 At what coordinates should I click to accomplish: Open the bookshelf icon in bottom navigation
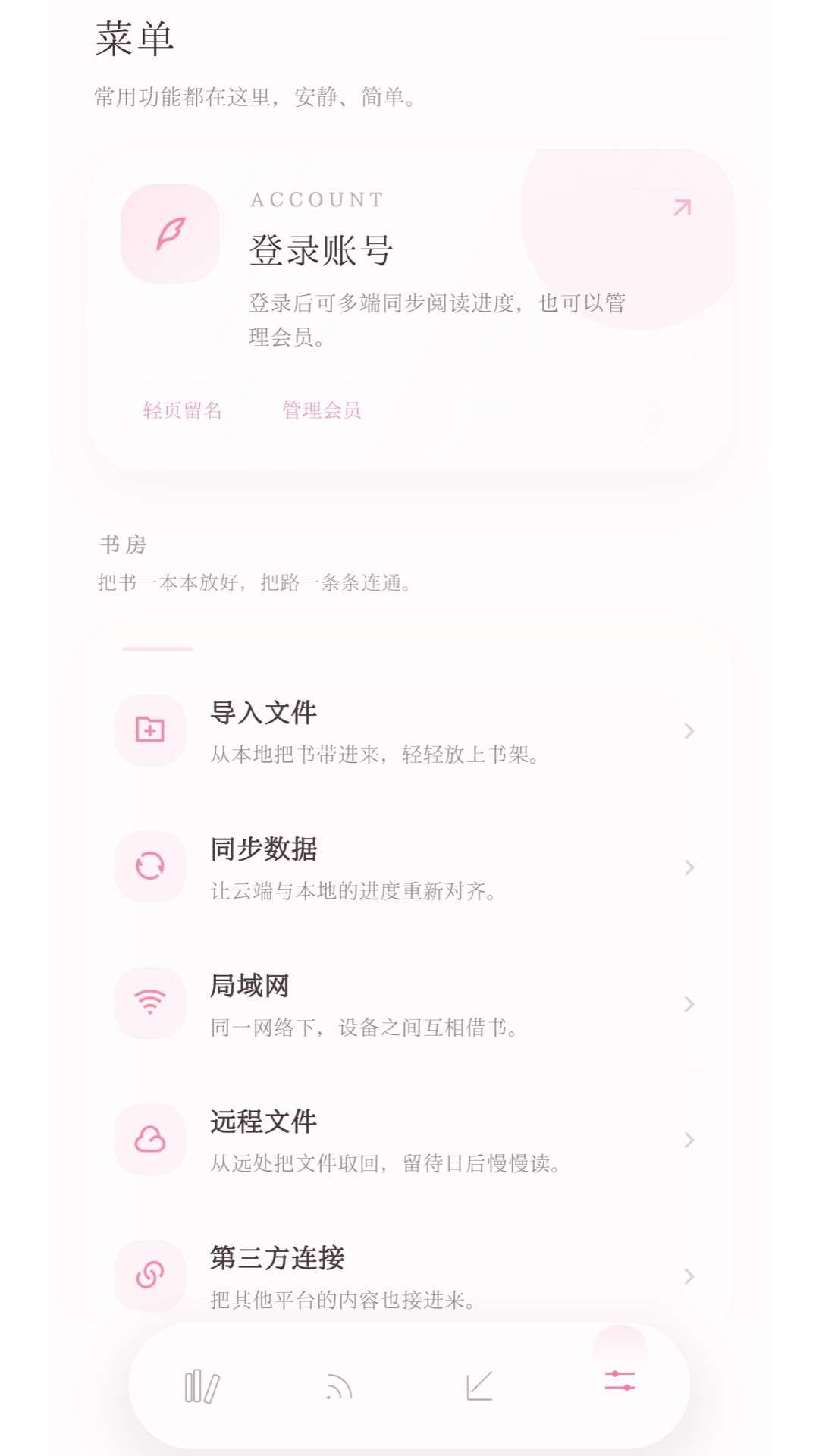click(201, 1385)
